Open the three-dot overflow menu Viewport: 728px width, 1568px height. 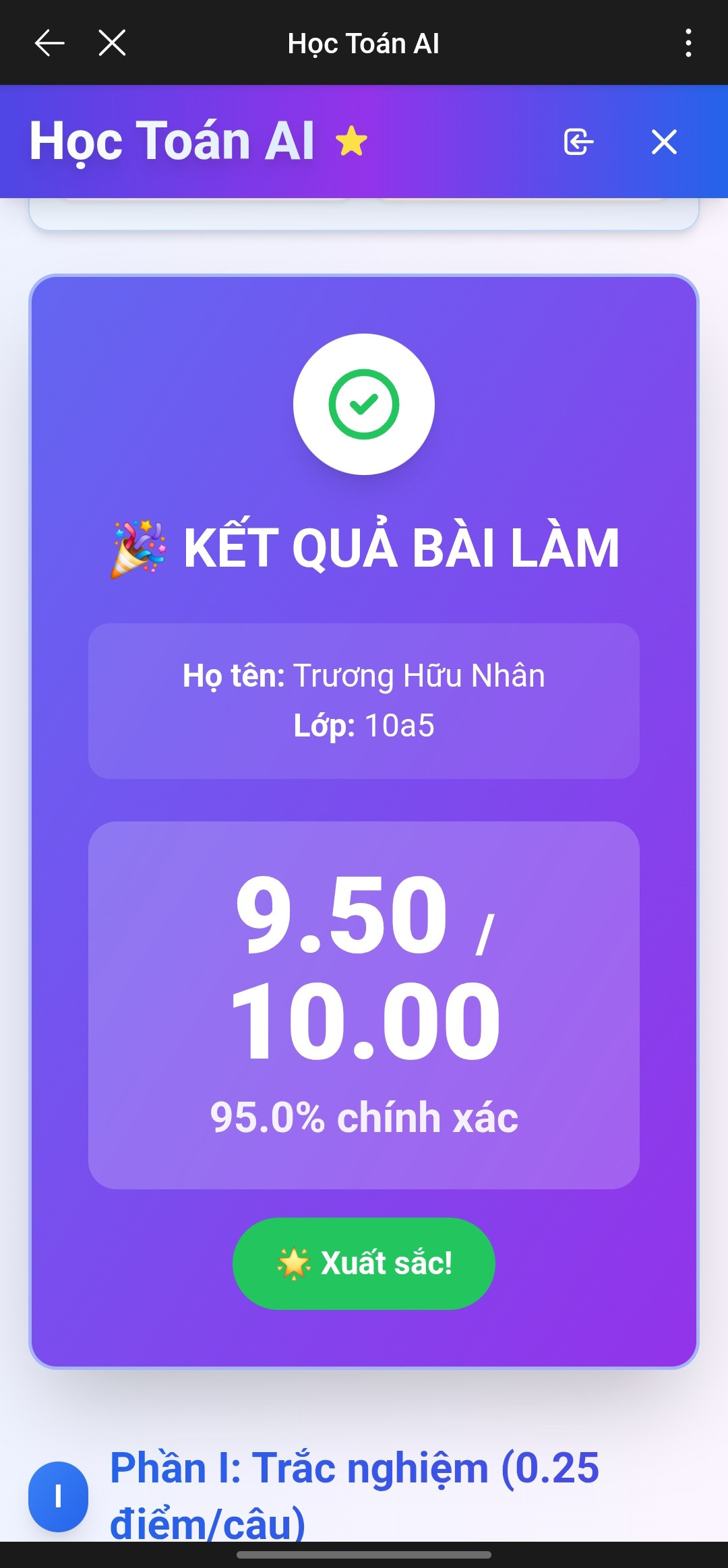pos(688,43)
